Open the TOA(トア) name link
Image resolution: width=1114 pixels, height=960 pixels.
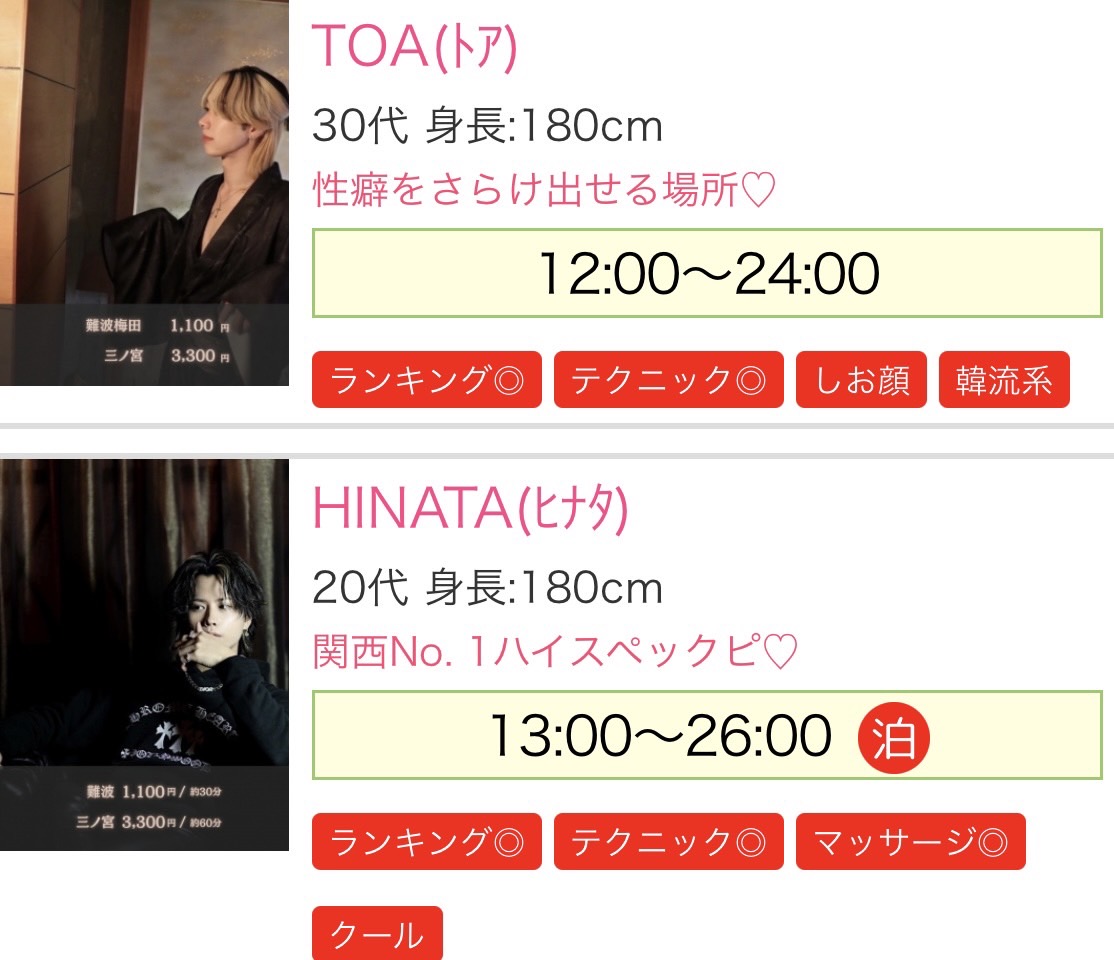point(414,47)
